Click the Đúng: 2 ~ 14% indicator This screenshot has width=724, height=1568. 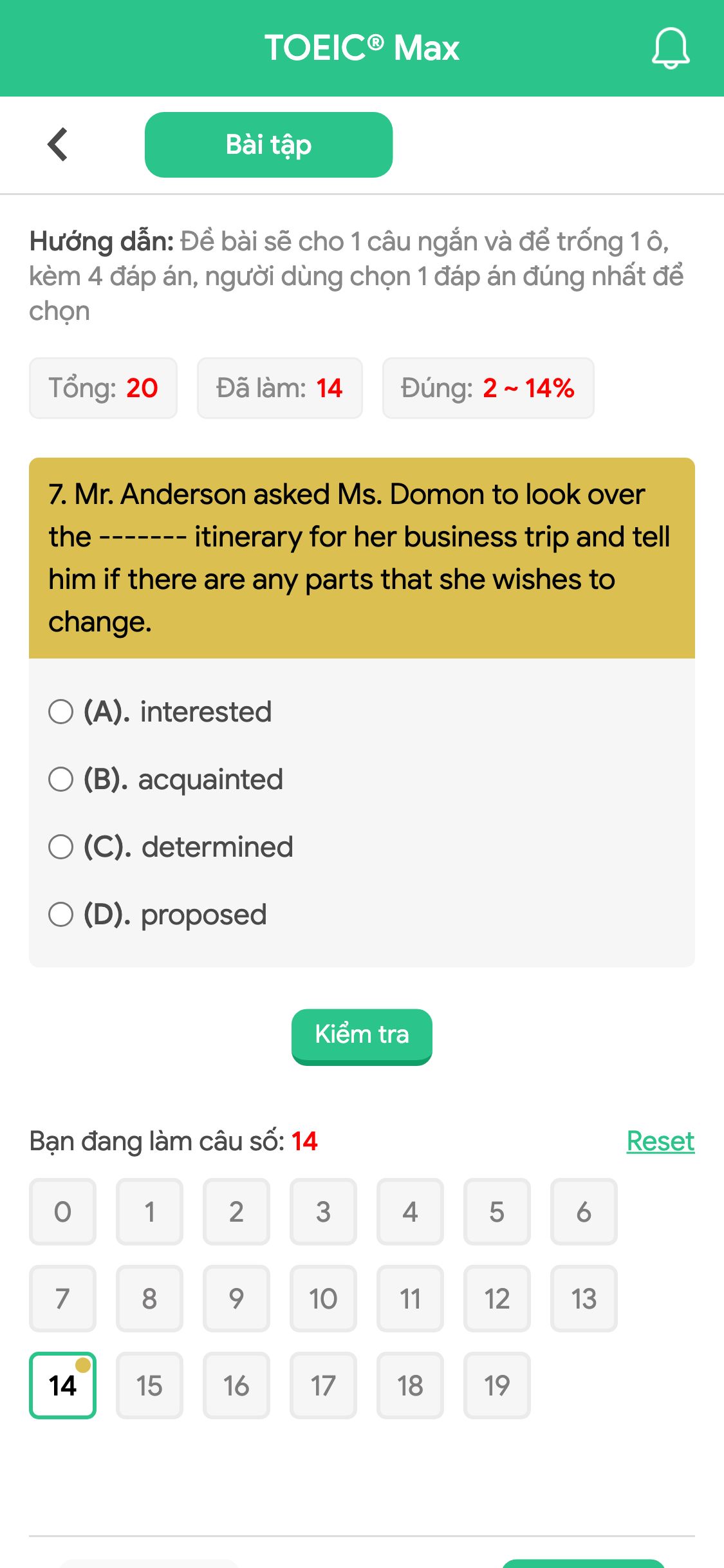point(488,387)
